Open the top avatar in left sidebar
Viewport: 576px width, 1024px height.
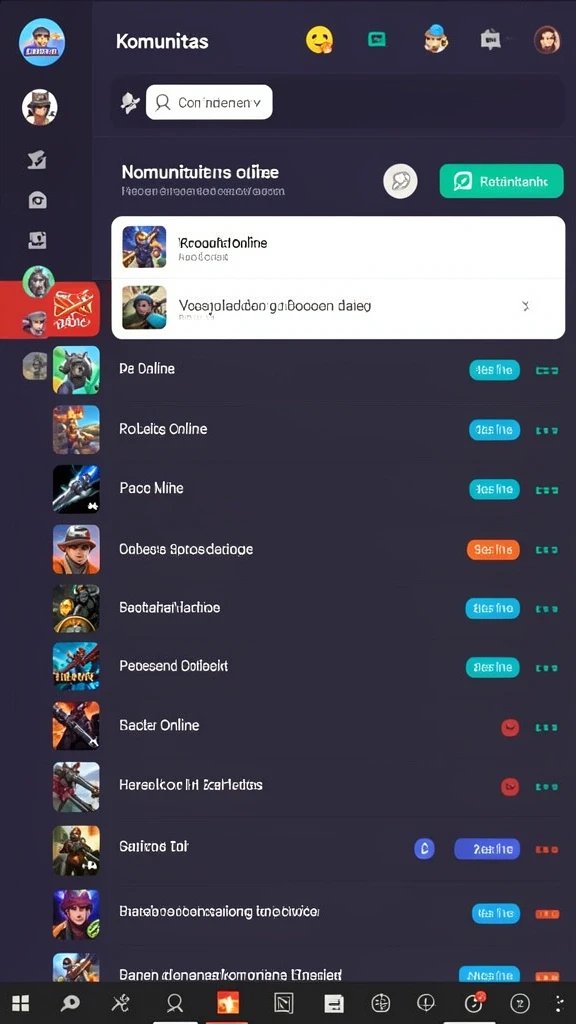(x=42, y=42)
